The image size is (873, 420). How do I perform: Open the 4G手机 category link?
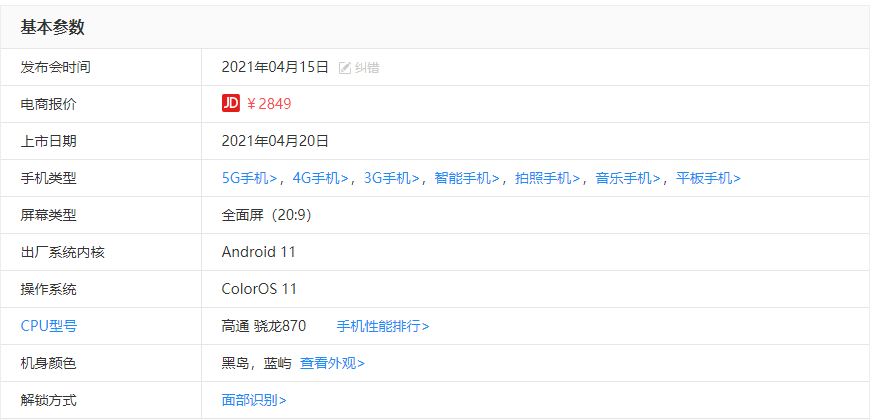click(320, 178)
